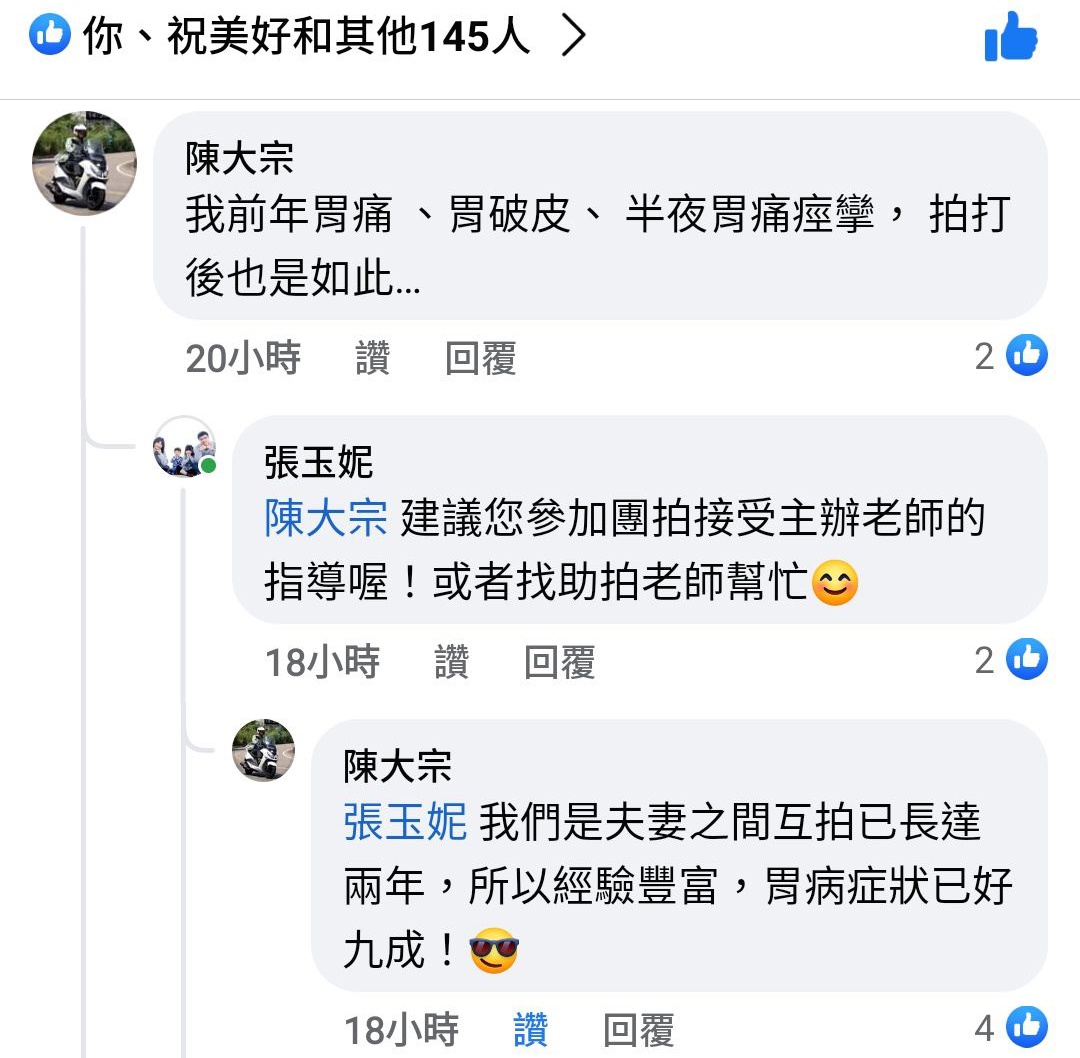Open 陳大宗's name on the first comment
This screenshot has height=1058, width=1080.
coord(239,160)
